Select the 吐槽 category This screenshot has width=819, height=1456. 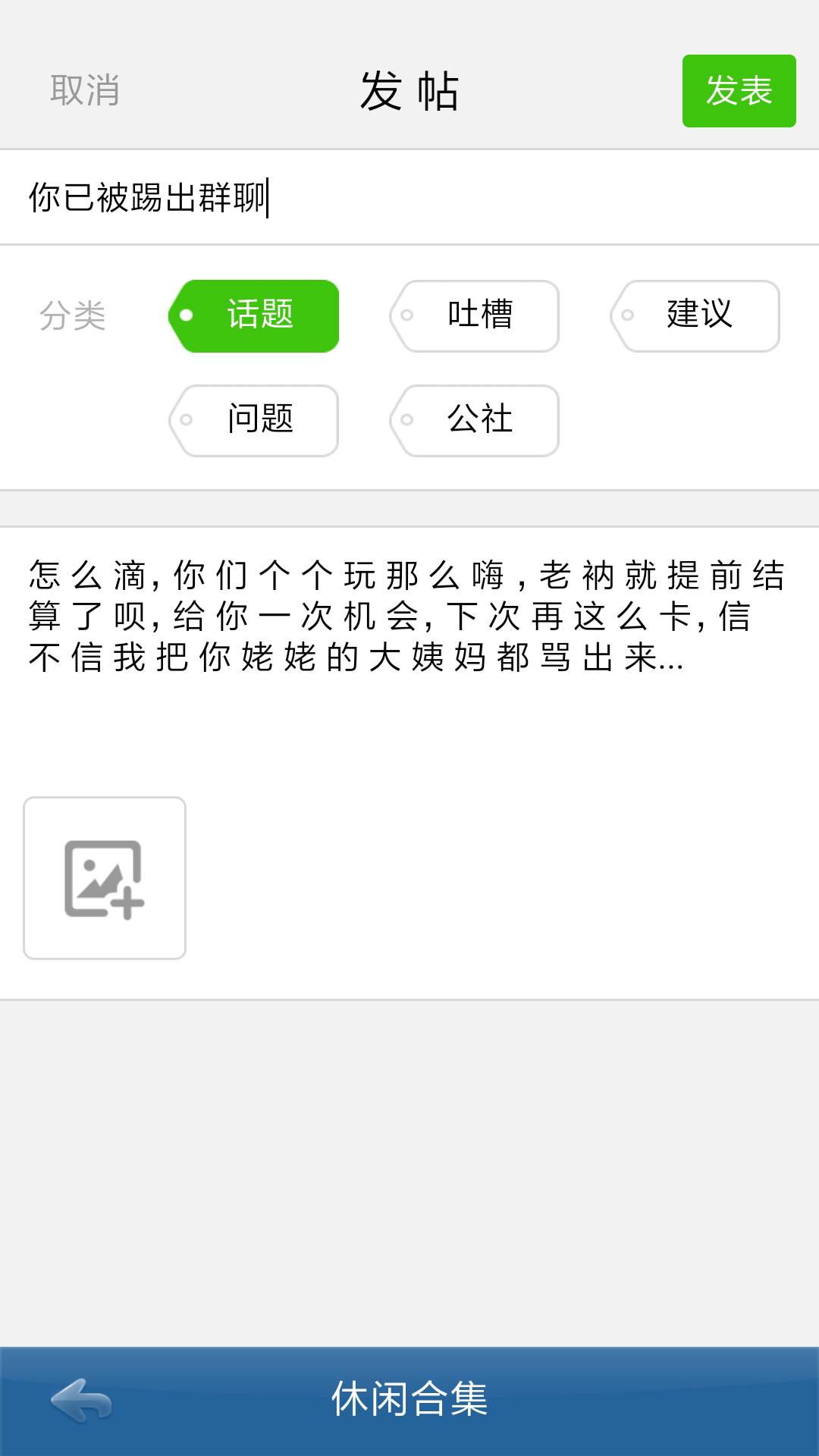point(475,315)
